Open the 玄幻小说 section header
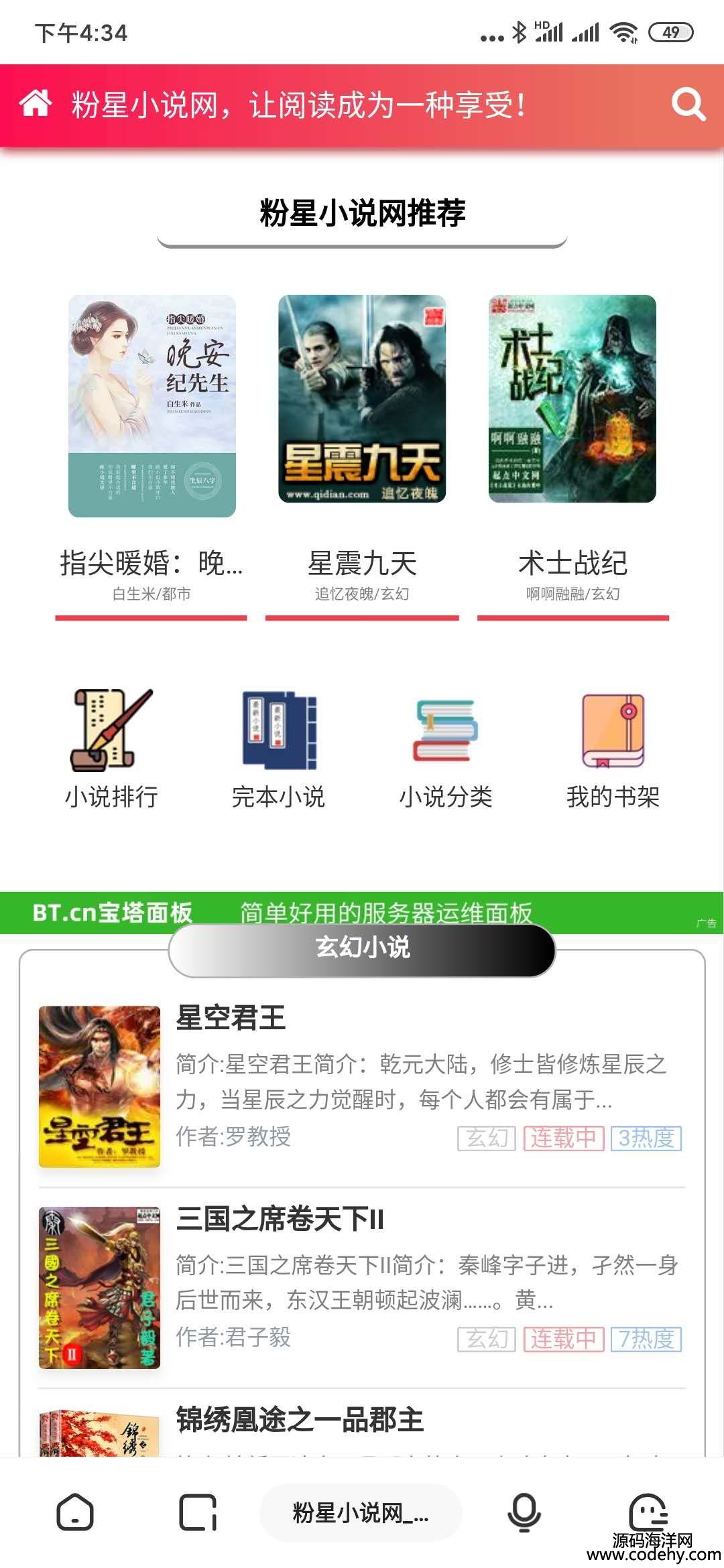The width and height of the screenshot is (724, 1568). click(x=362, y=949)
